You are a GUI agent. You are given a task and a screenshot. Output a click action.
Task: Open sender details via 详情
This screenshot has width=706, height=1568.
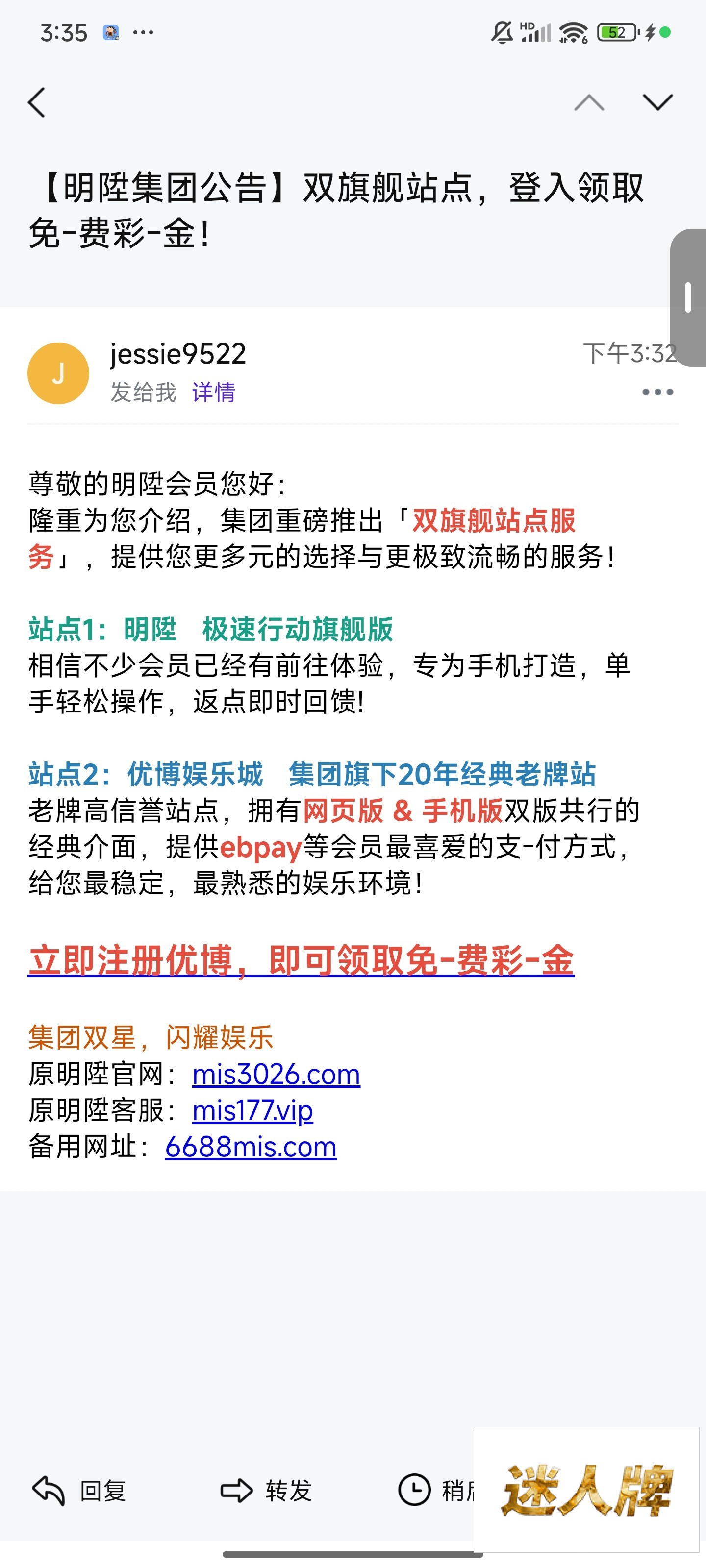click(x=213, y=392)
